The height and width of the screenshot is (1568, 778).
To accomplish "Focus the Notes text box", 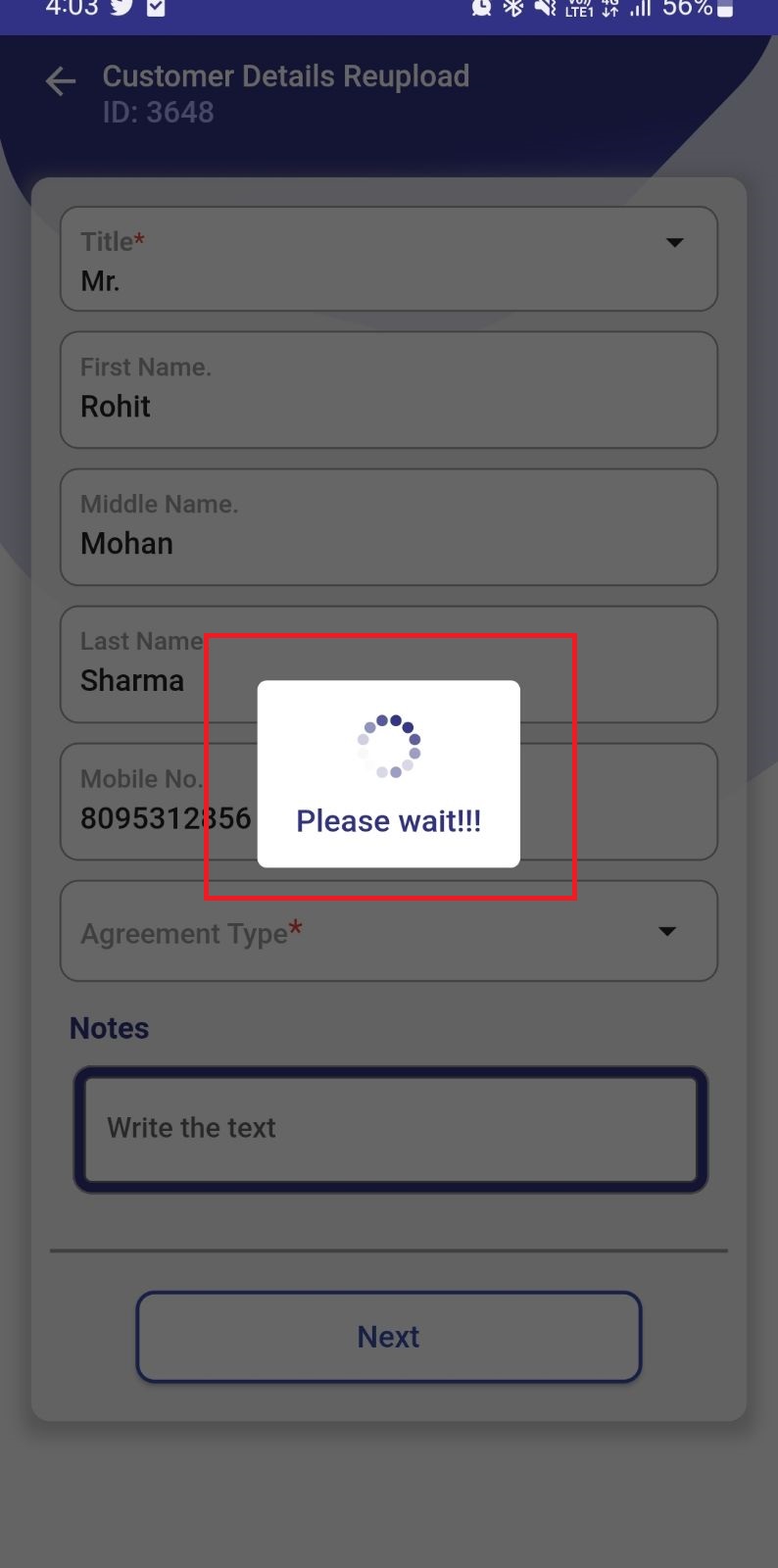I will 390,1129.
